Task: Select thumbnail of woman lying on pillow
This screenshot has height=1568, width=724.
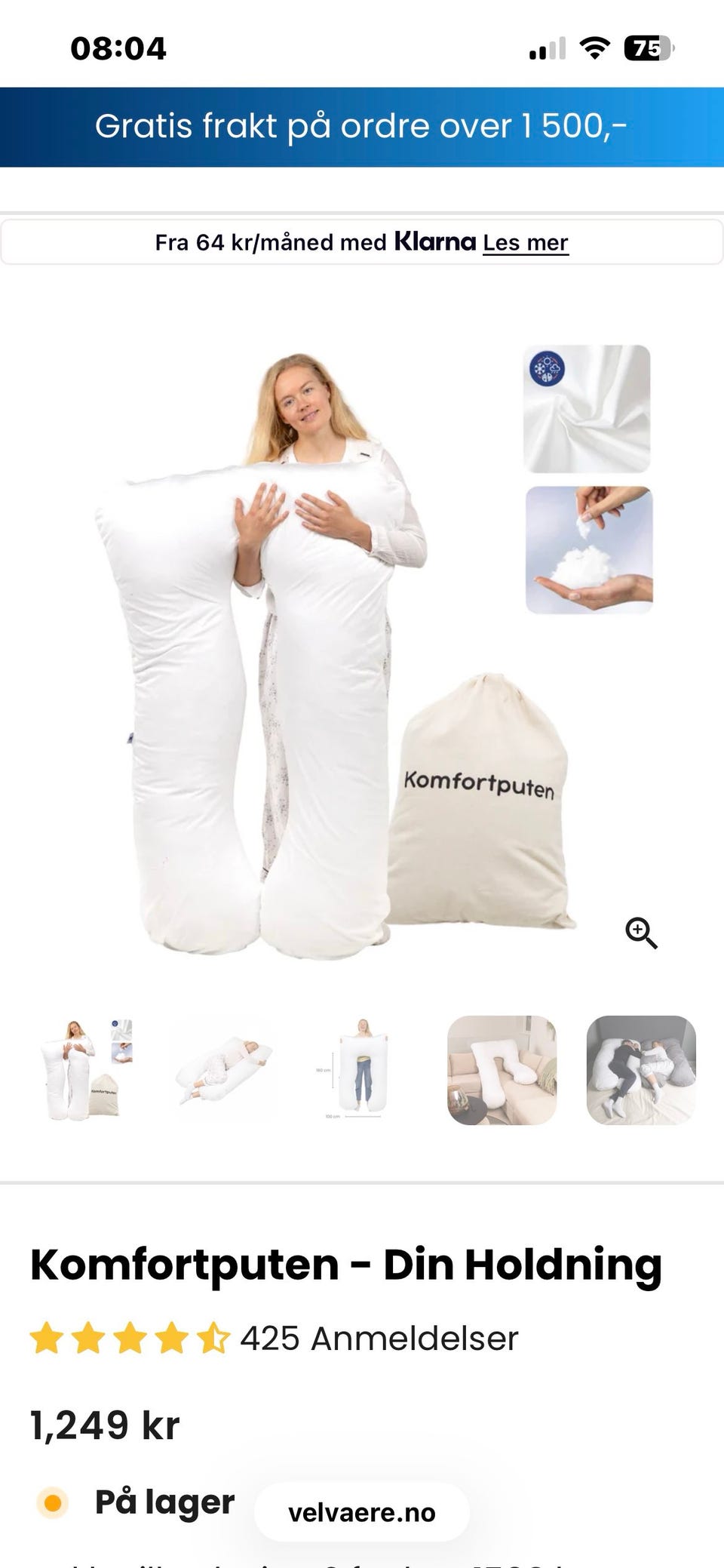Action: point(224,1070)
